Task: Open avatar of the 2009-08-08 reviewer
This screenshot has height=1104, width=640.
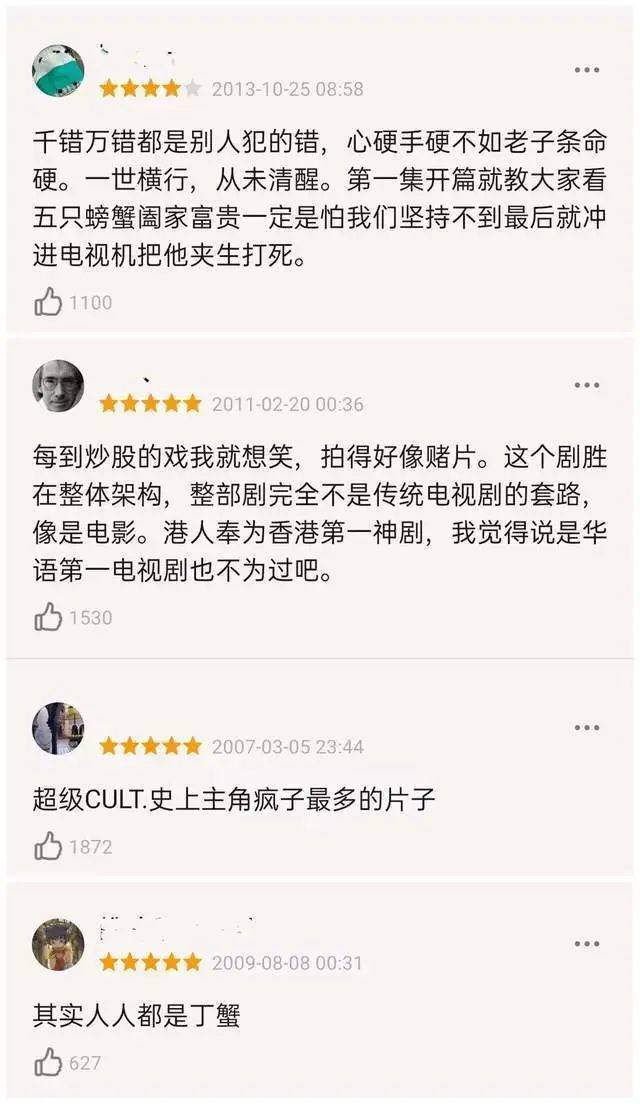Action: (58, 945)
